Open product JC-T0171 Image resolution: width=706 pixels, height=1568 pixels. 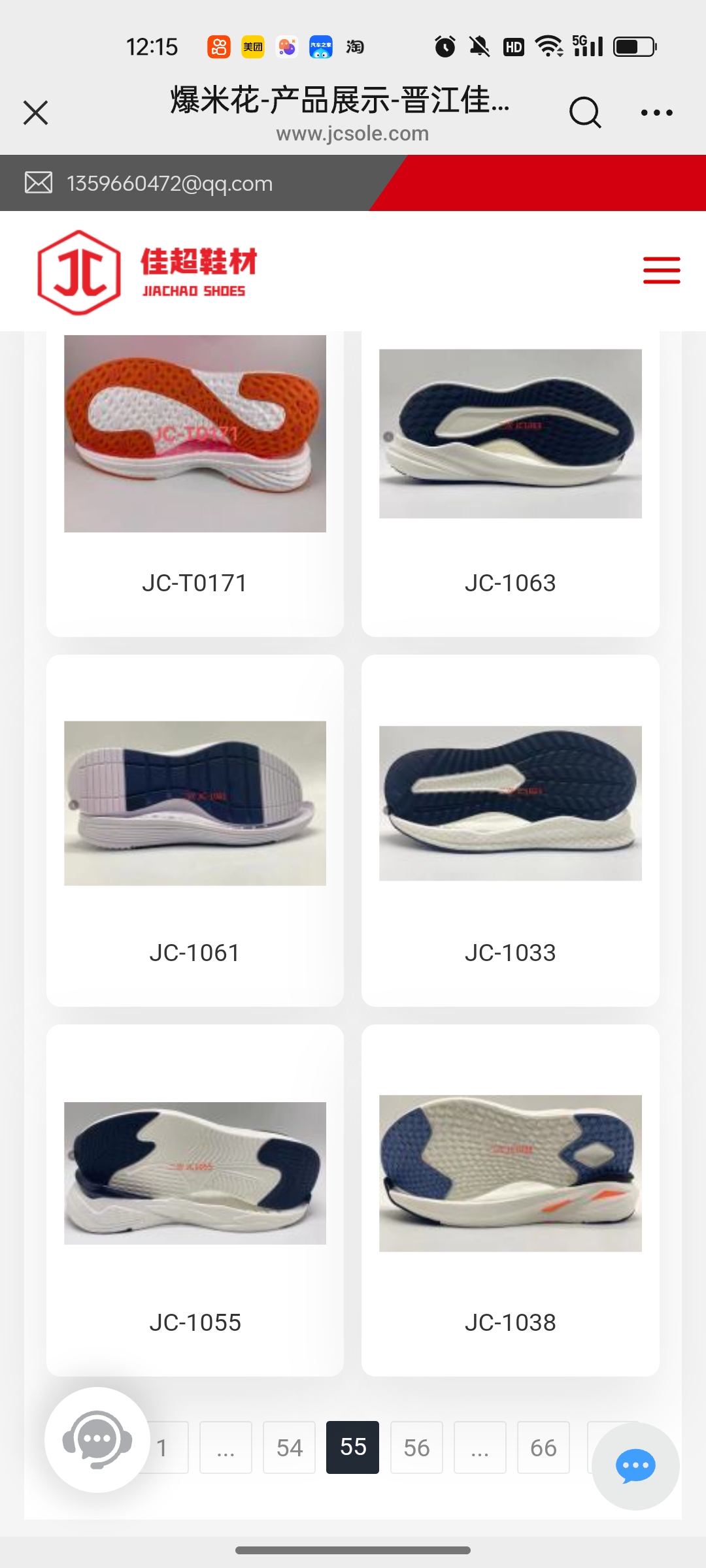pyautogui.click(x=195, y=483)
